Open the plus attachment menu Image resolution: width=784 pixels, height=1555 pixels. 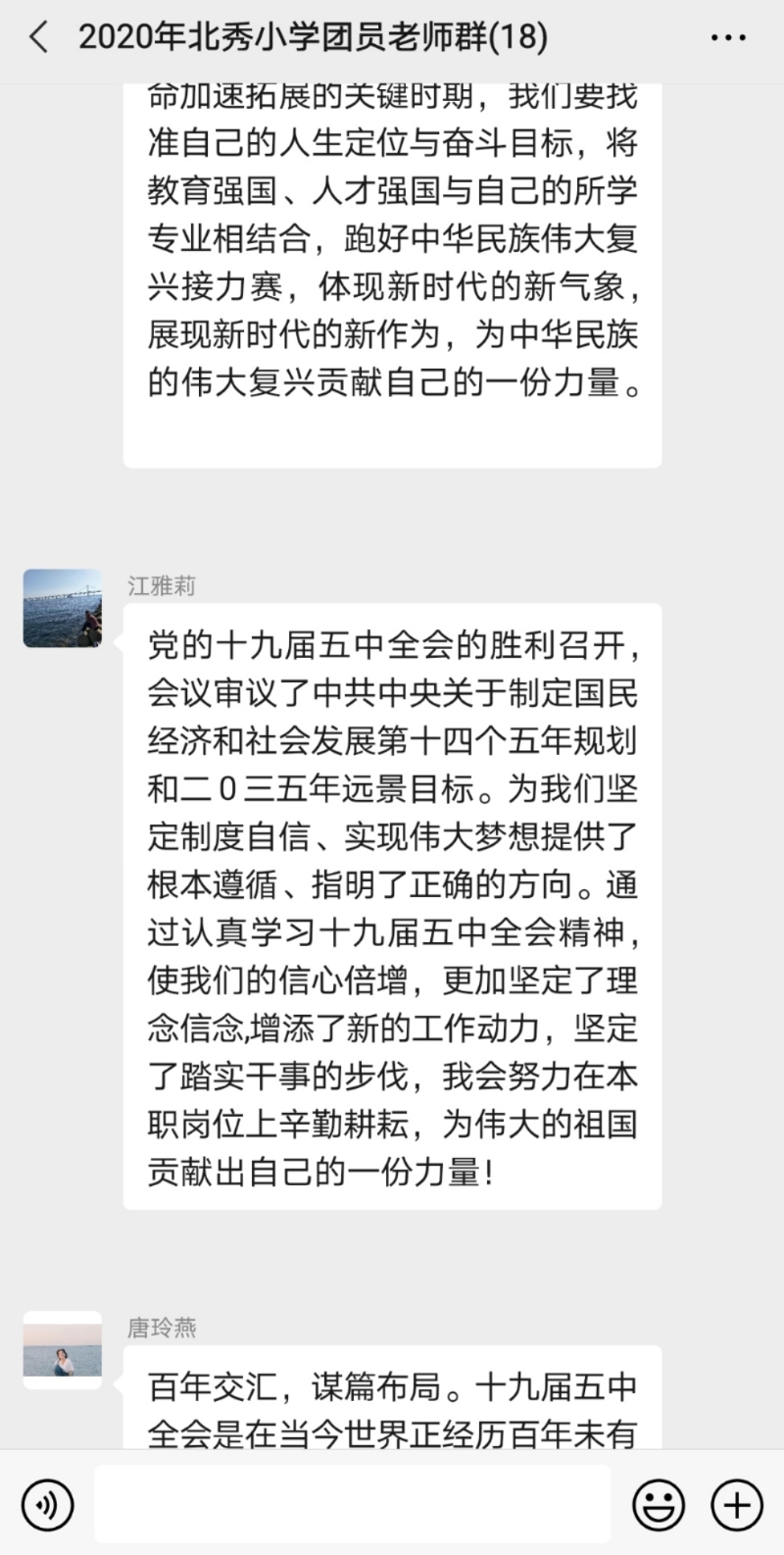(x=736, y=1503)
